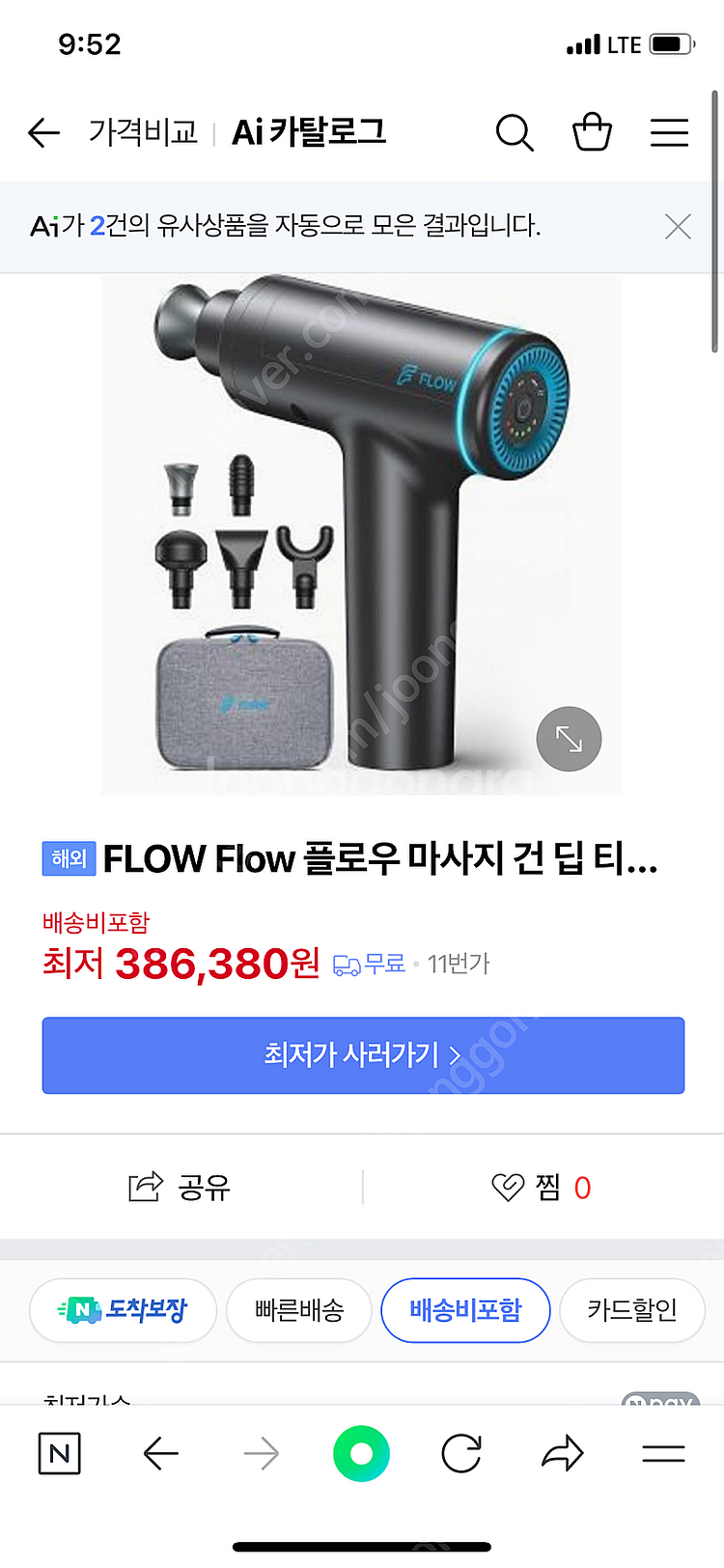This screenshot has width=724, height=1568.
Task: Select the 카드할인 filter chip
Action: point(632,1310)
